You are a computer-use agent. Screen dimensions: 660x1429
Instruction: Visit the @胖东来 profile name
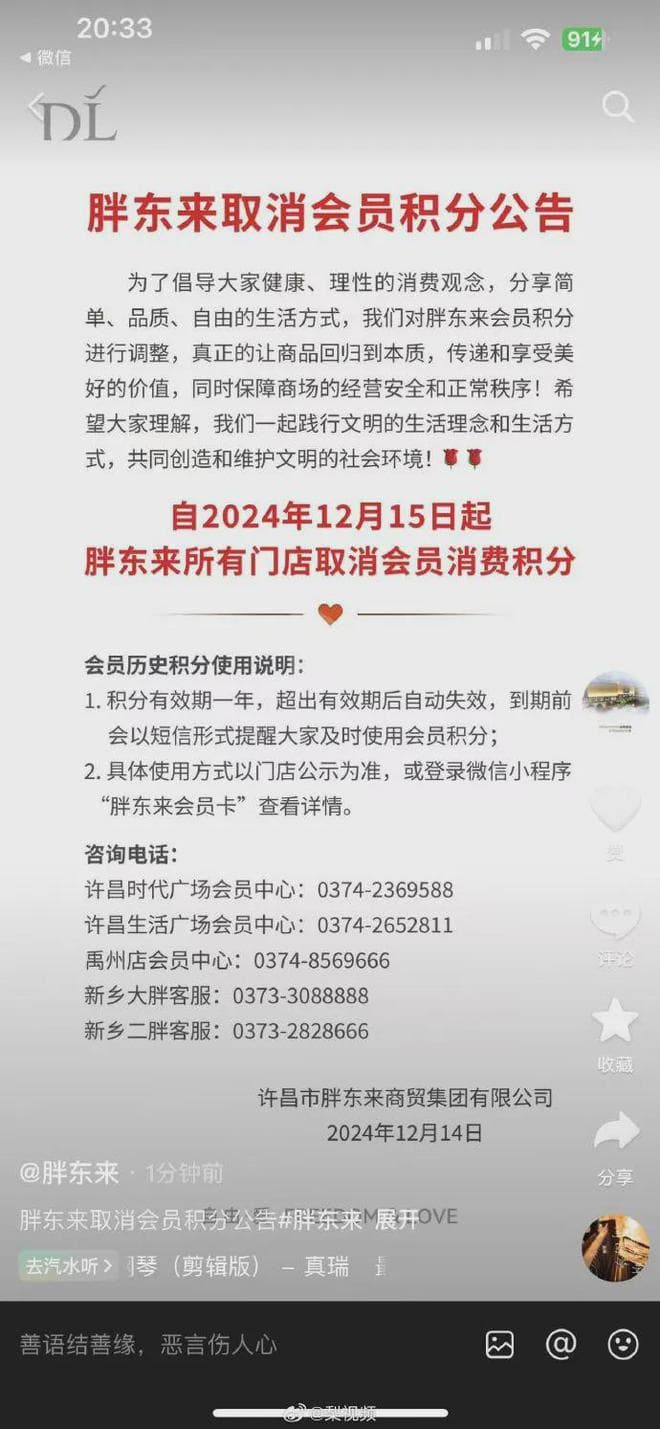[70, 1172]
